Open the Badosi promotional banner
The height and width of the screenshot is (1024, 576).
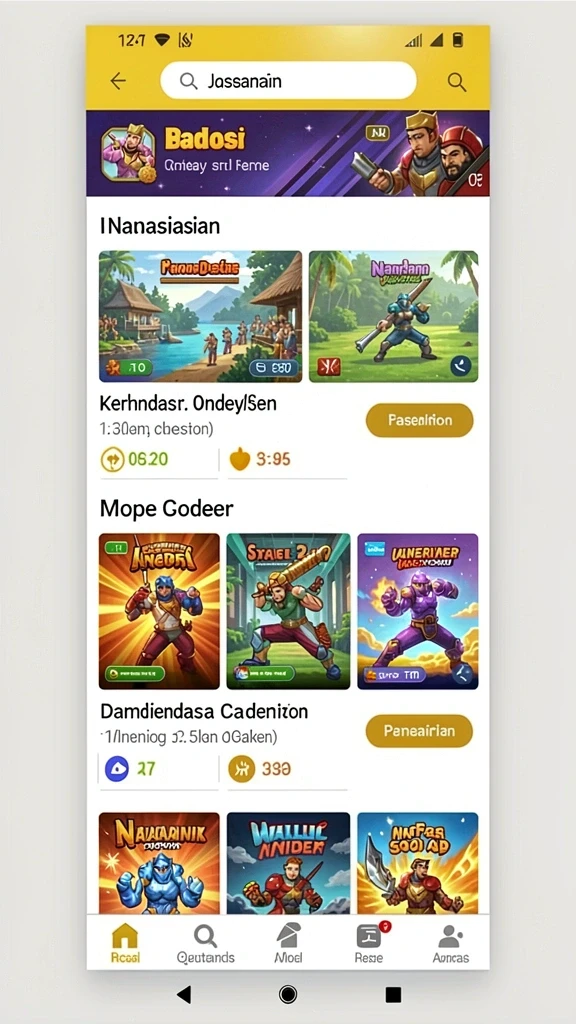[x=288, y=153]
